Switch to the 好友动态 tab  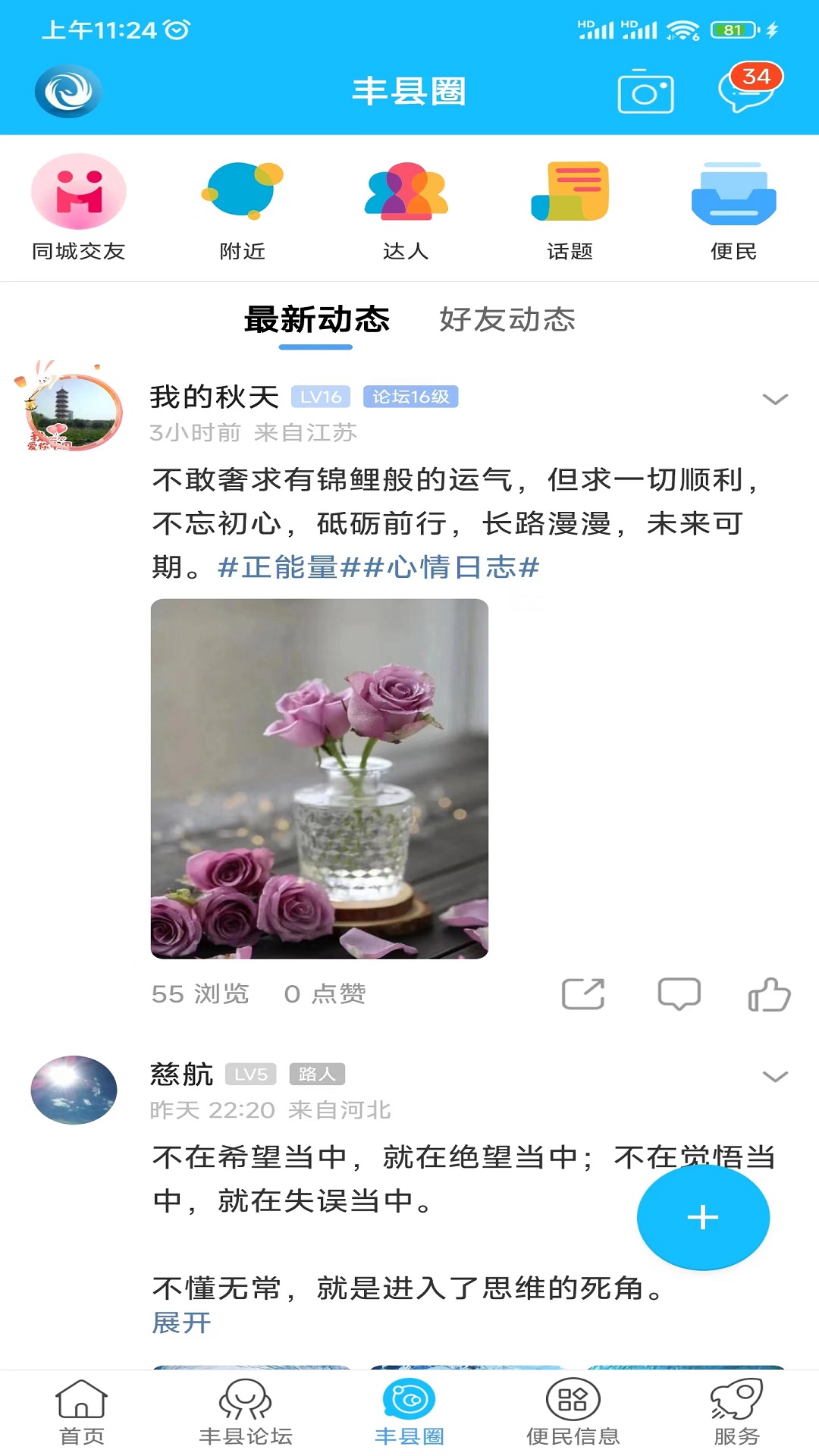pos(507,319)
